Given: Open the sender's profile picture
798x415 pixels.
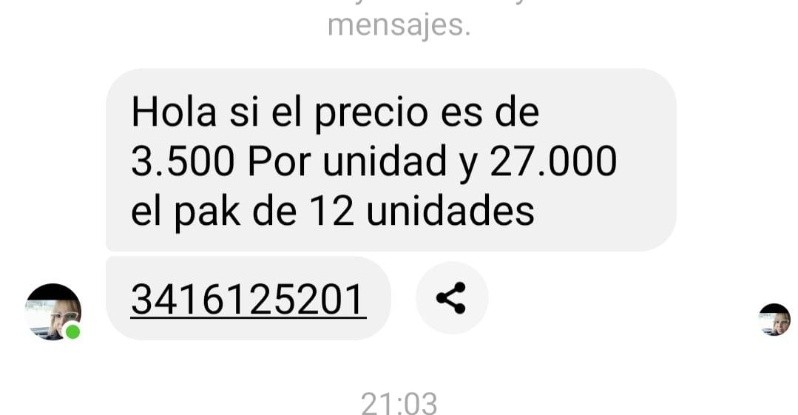Looking at the screenshot, I should (52, 311).
